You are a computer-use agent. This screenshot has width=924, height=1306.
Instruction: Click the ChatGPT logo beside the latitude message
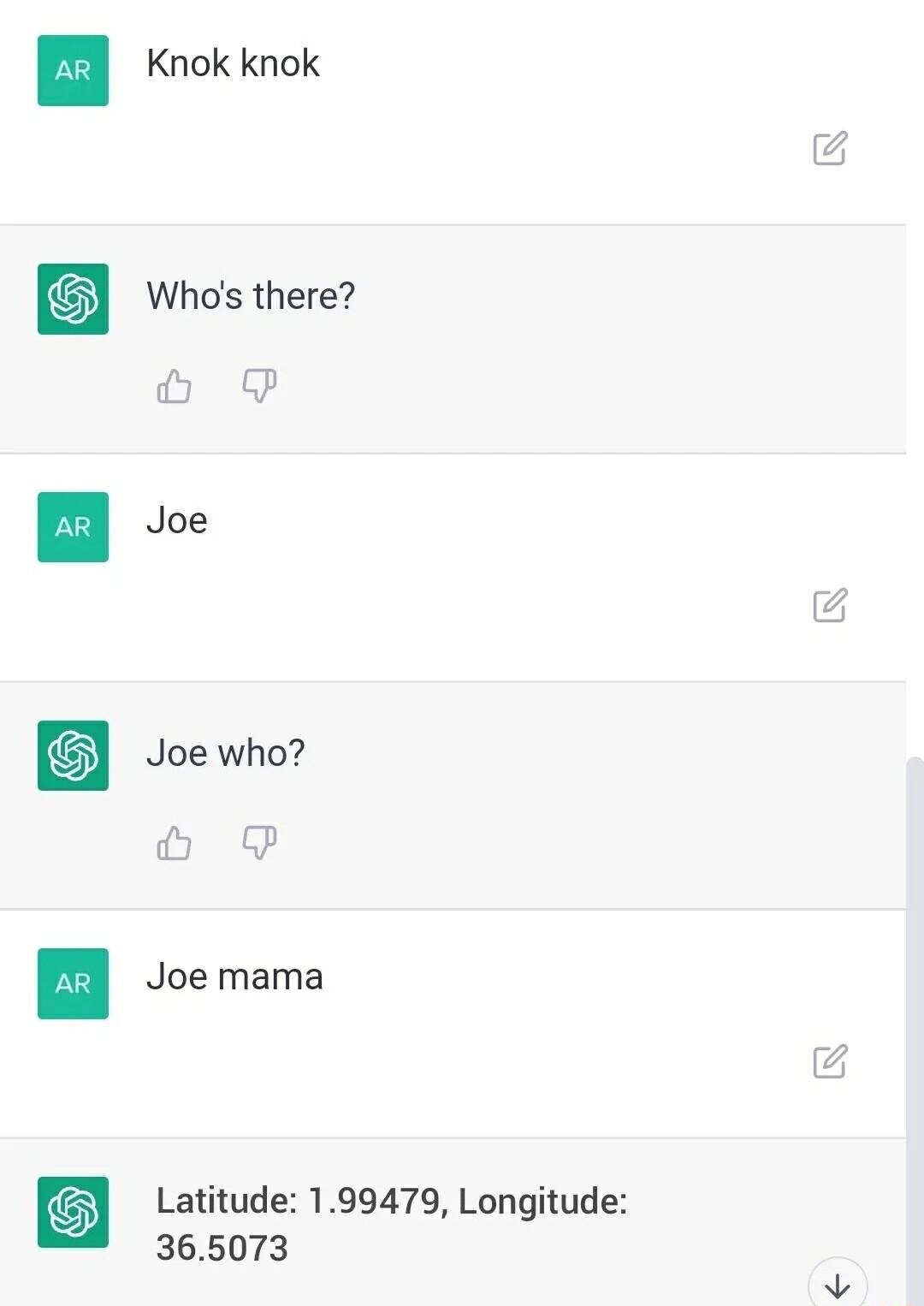(x=73, y=1213)
